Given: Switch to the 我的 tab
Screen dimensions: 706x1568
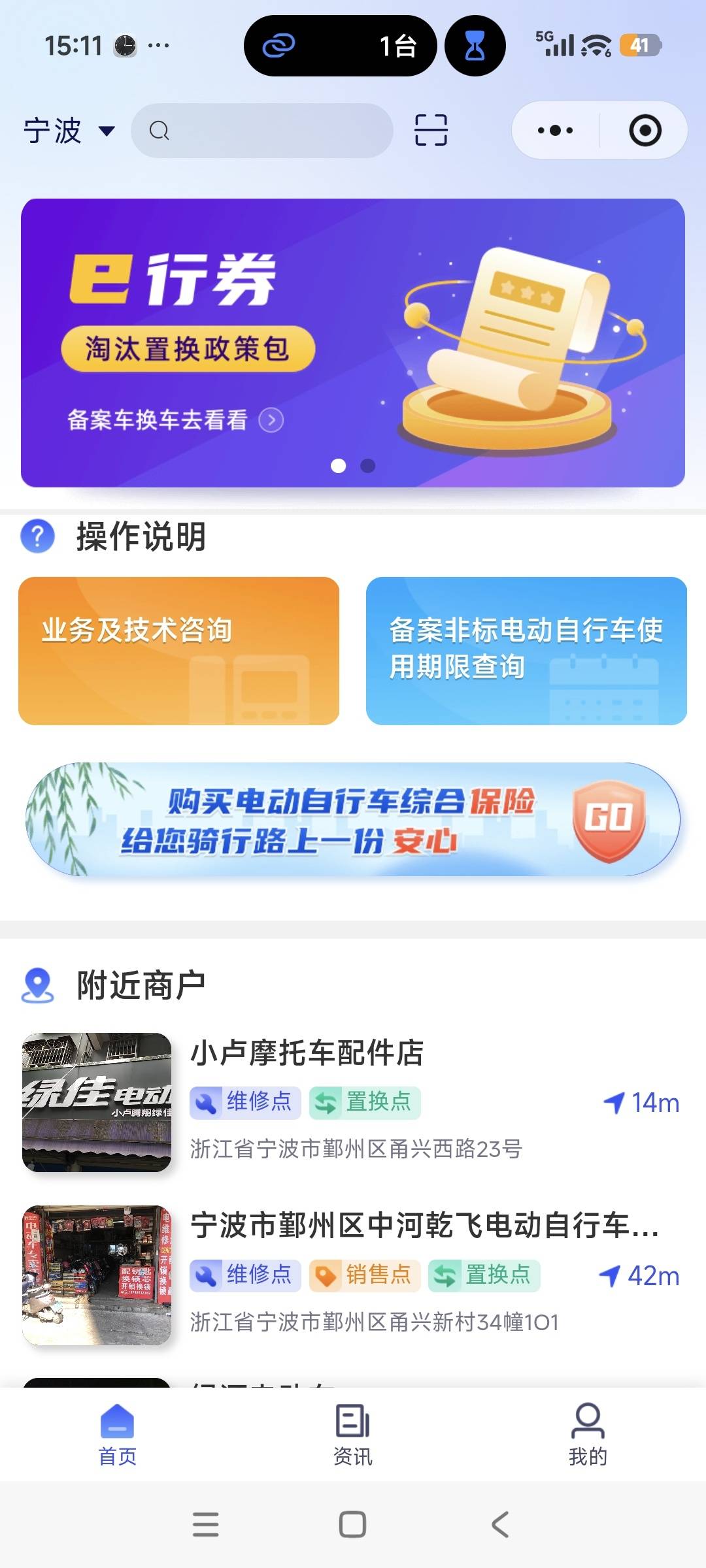Looking at the screenshot, I should [588, 1434].
